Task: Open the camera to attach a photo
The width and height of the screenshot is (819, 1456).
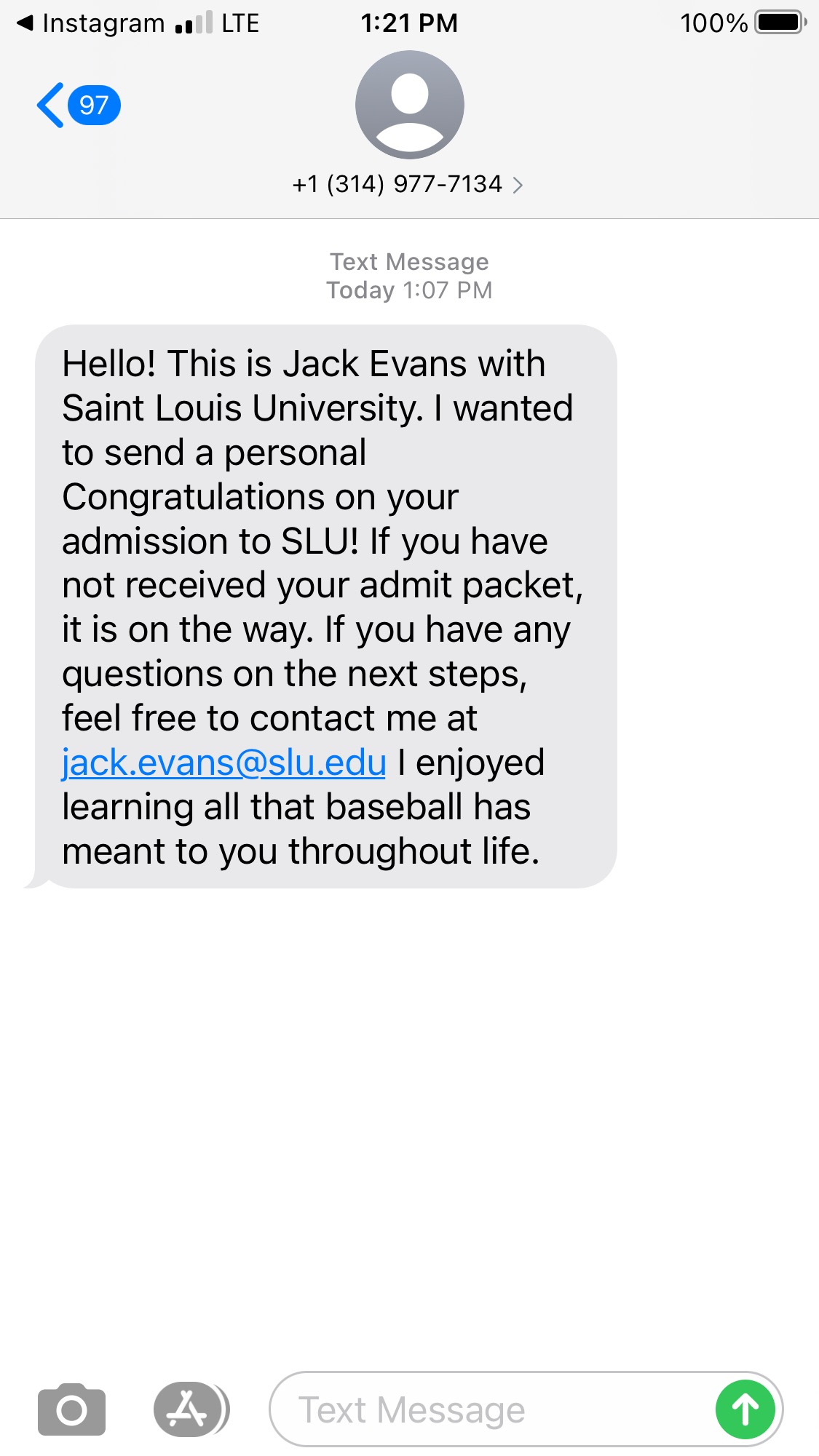Action: [71, 1410]
